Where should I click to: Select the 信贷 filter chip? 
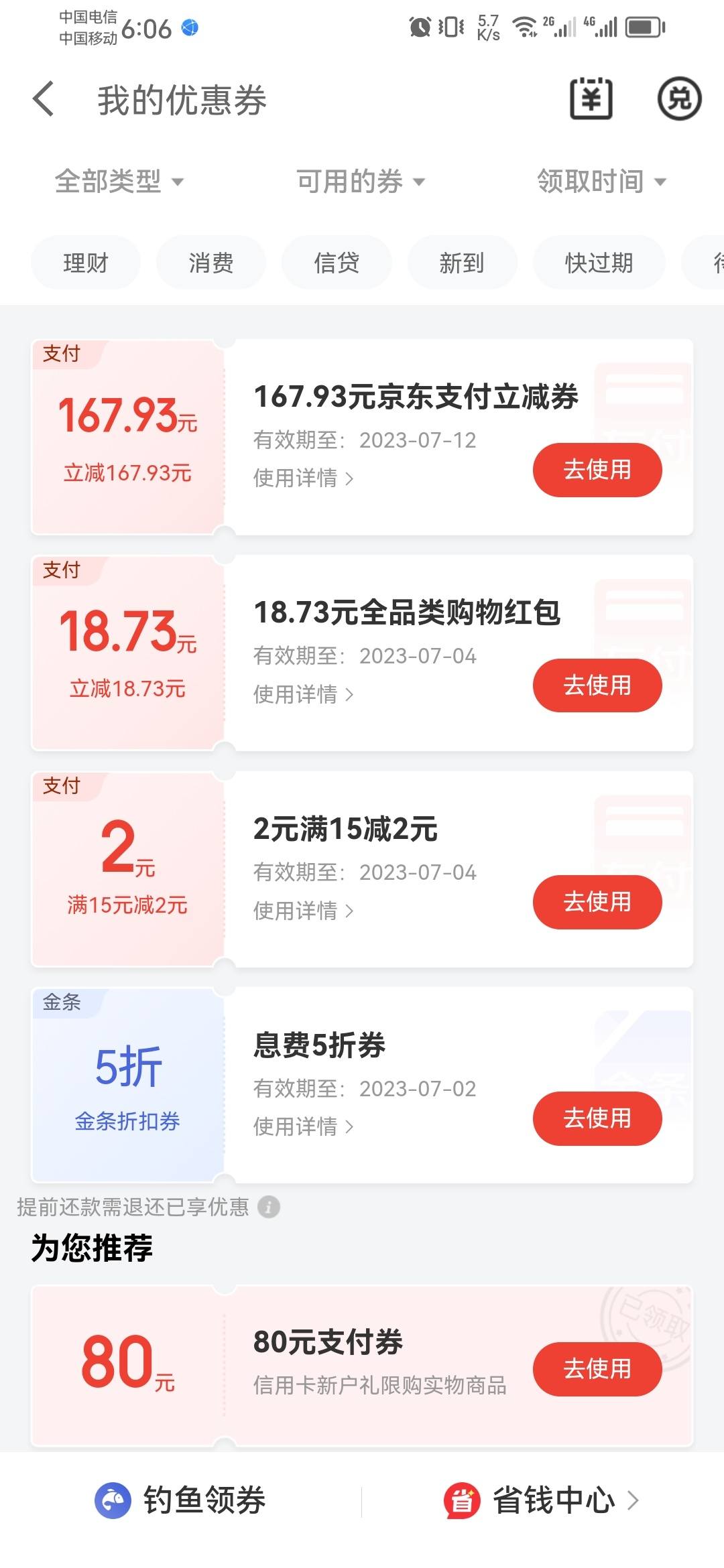[x=337, y=263]
